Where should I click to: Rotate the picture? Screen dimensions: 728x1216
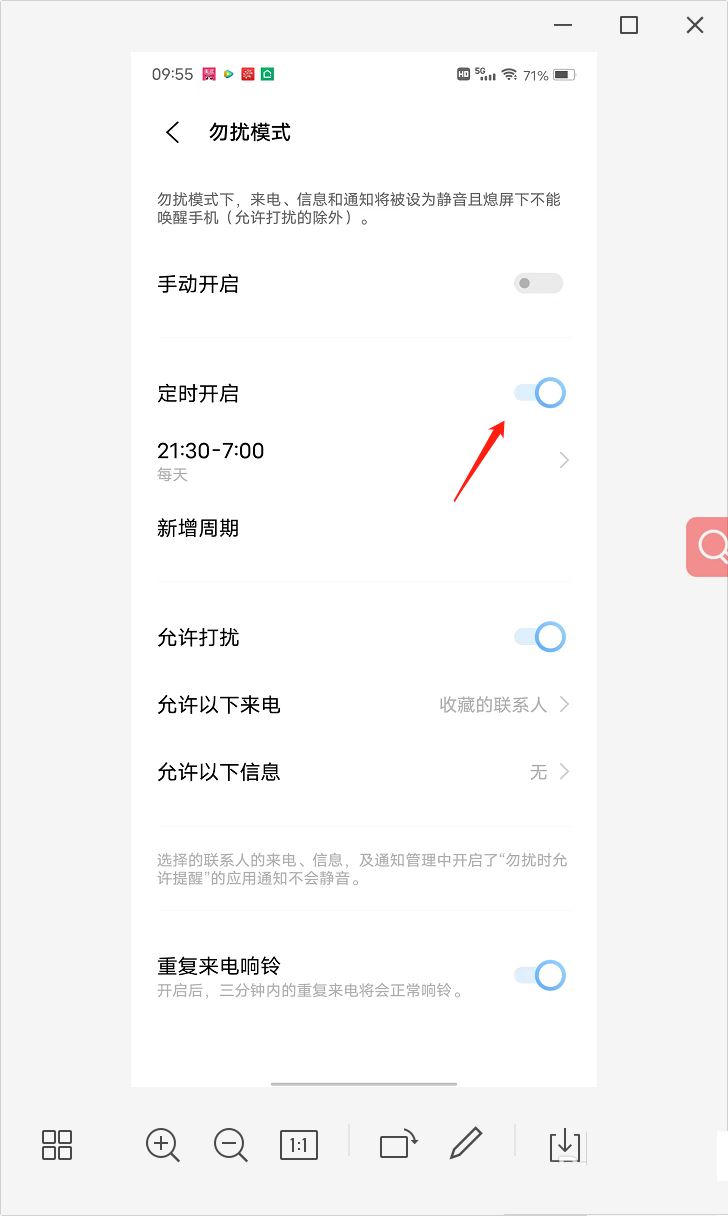coord(398,1144)
